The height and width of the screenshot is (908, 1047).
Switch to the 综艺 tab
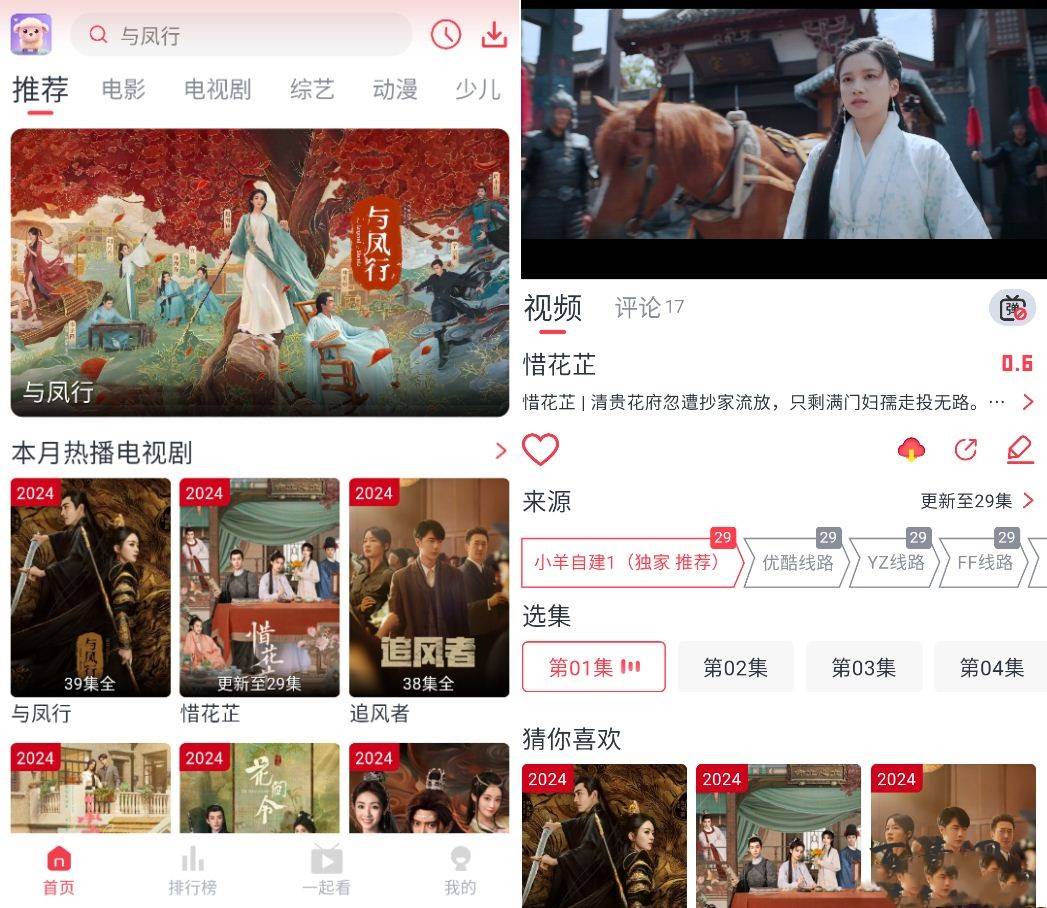(312, 89)
